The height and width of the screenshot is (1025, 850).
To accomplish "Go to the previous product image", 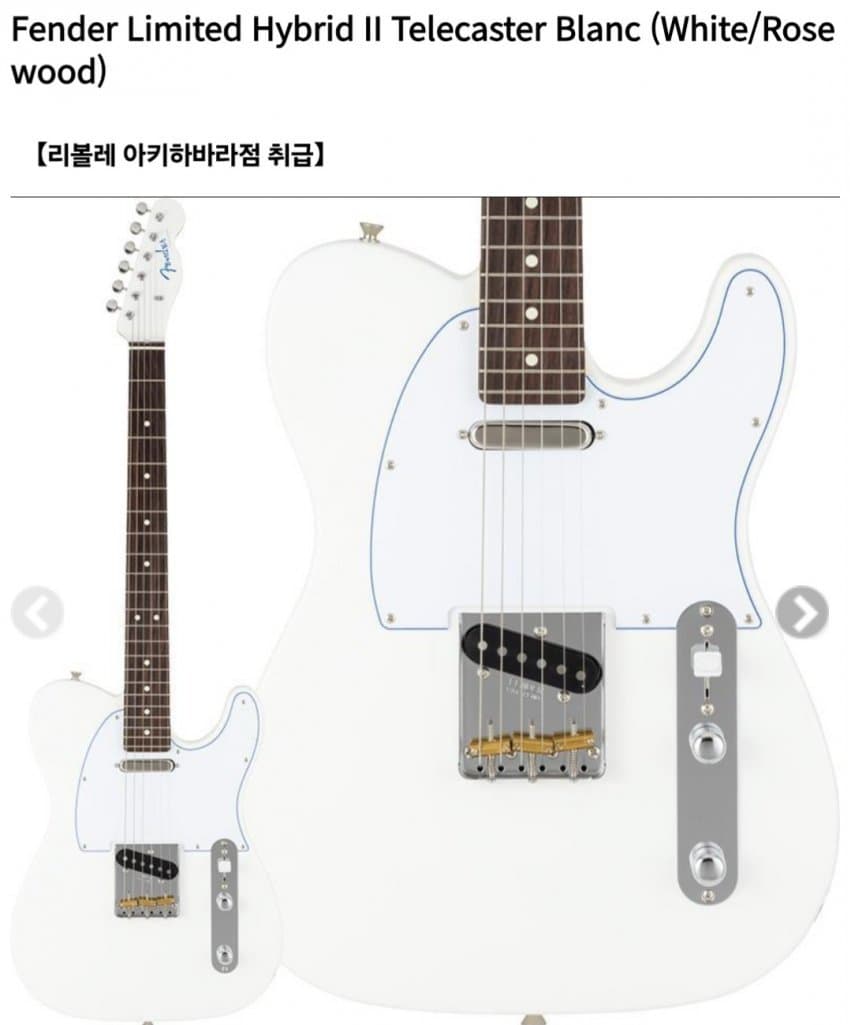I will click(37, 613).
